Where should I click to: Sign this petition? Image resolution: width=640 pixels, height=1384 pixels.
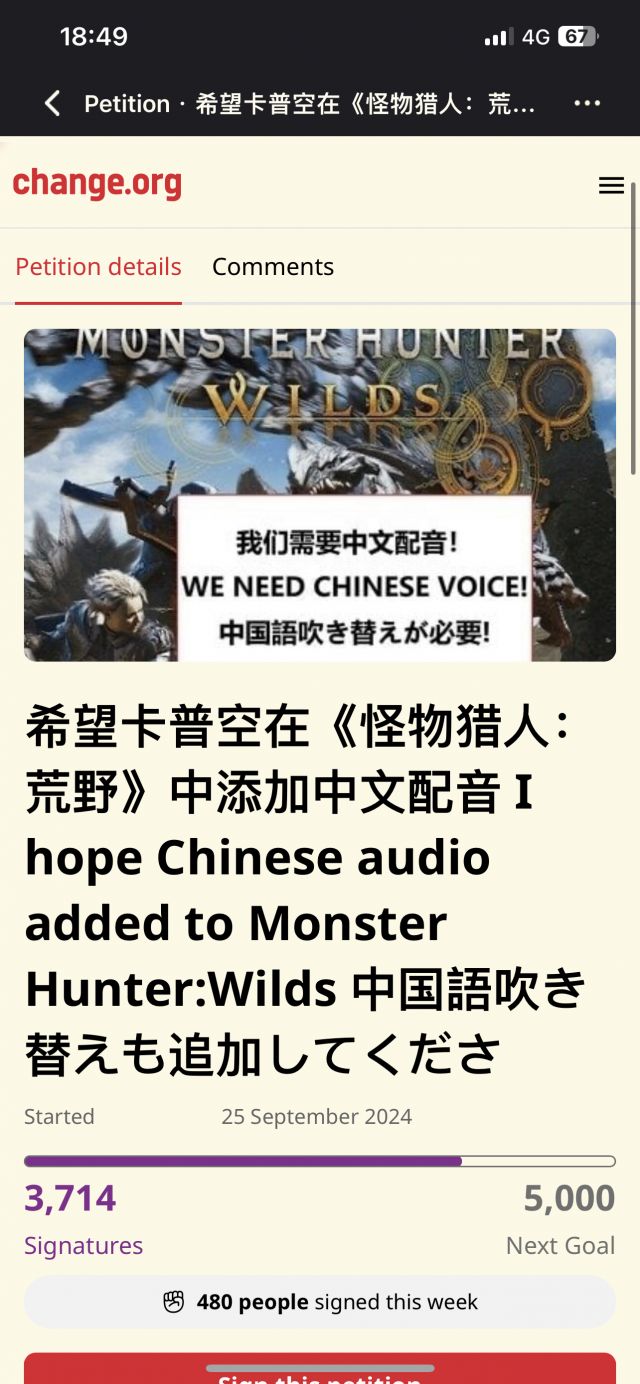click(320, 1372)
